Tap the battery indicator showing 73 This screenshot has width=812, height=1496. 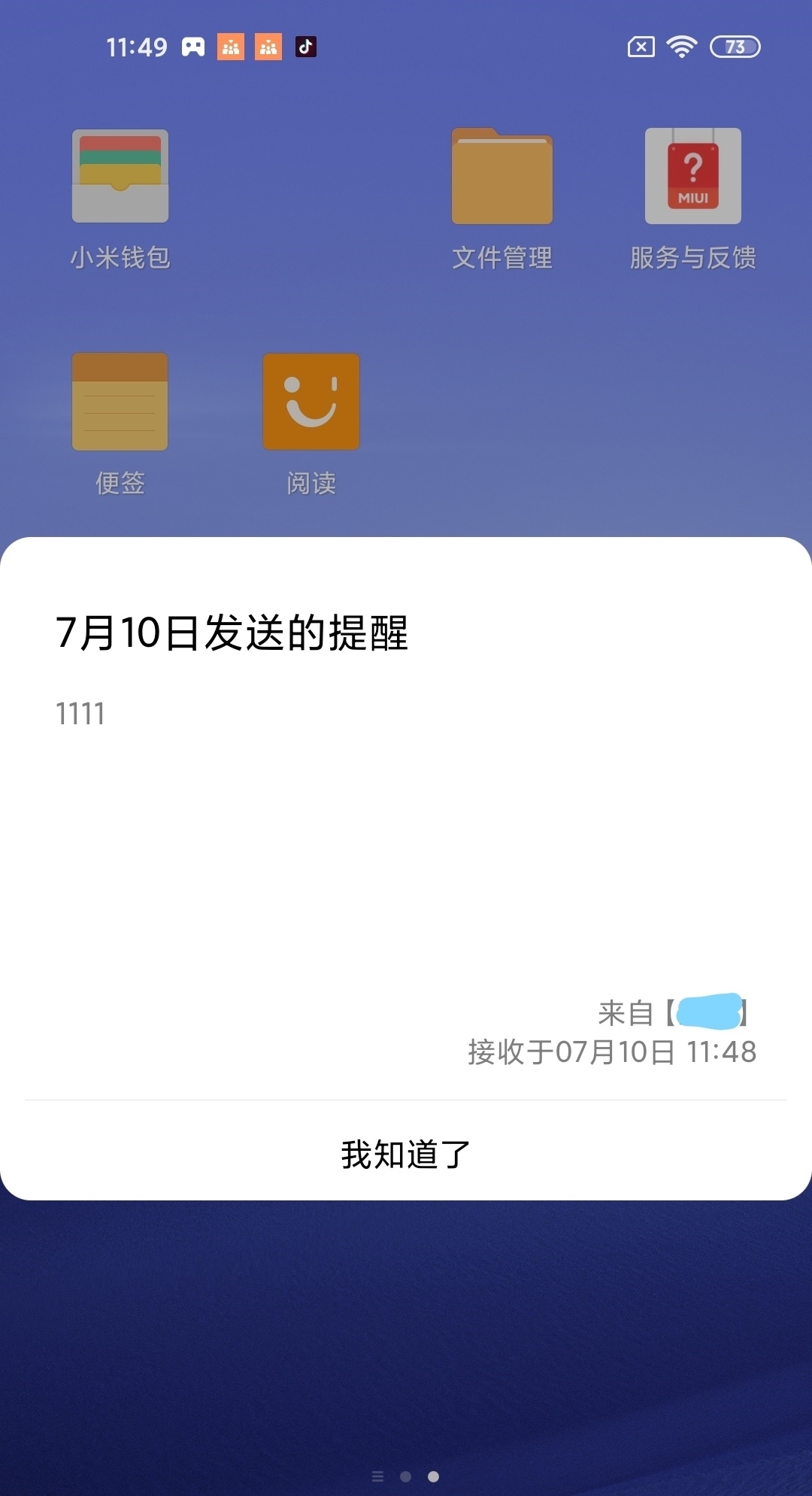tap(729, 45)
